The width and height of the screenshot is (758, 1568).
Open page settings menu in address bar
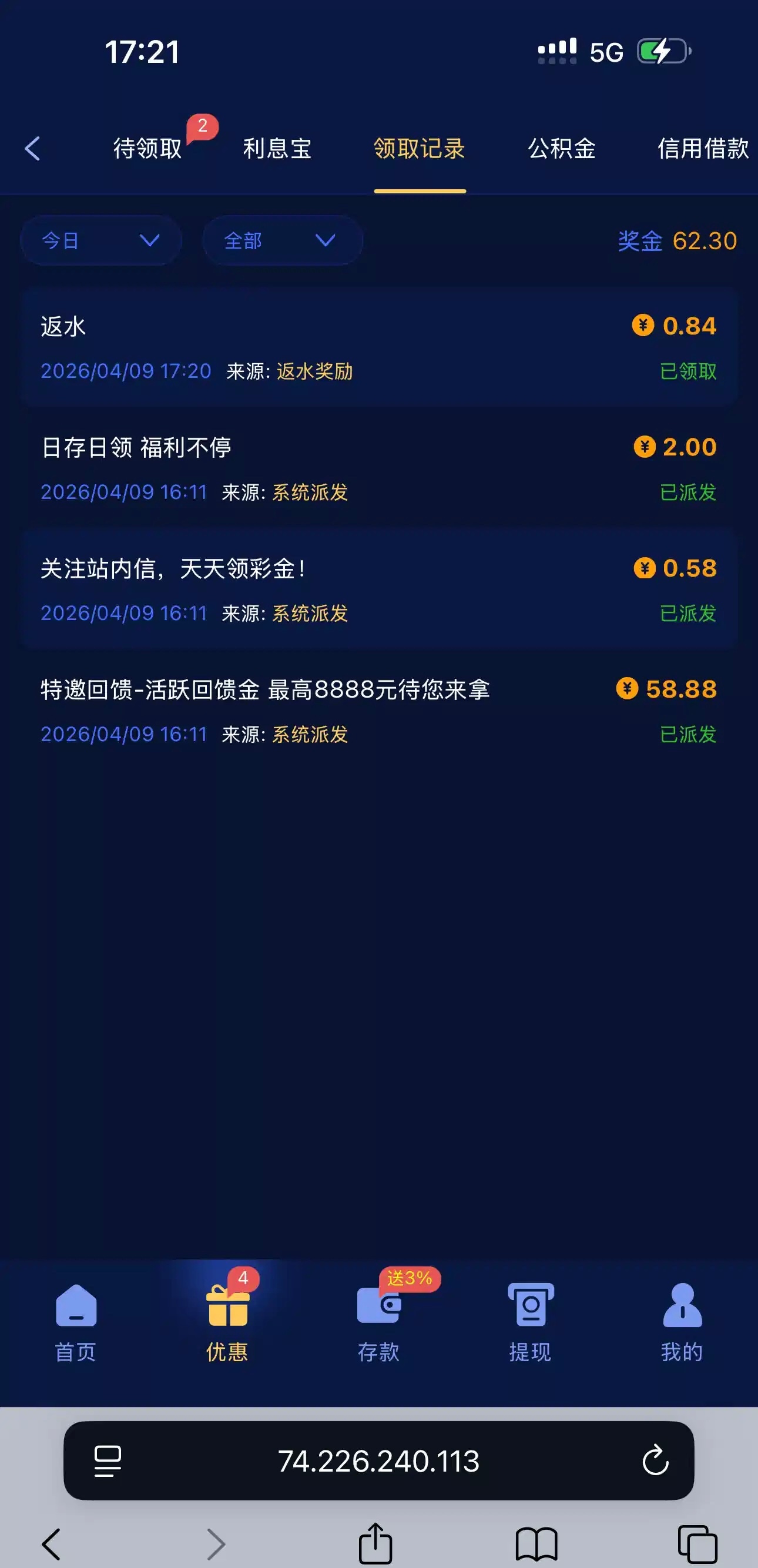coord(108,1460)
